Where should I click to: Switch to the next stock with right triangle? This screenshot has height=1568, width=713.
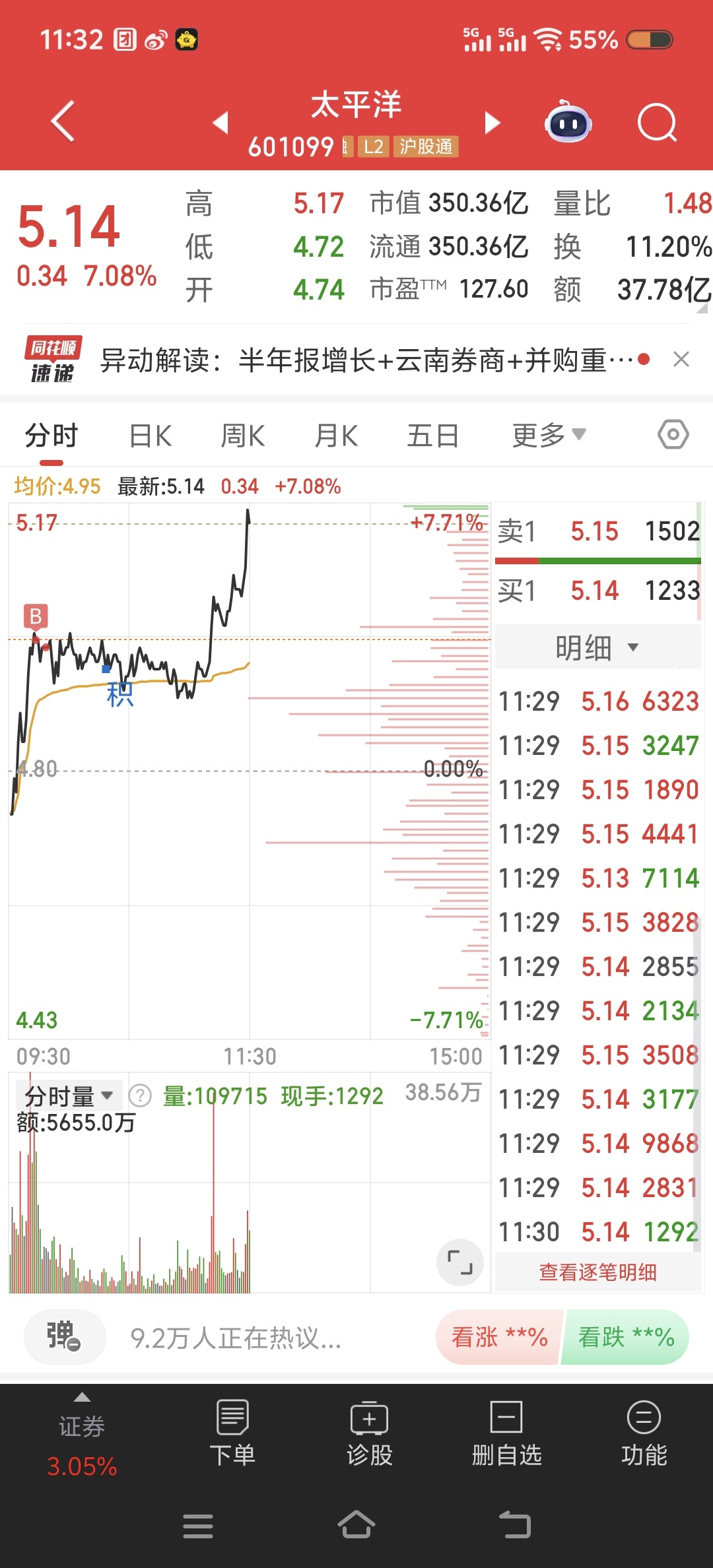pos(492,123)
